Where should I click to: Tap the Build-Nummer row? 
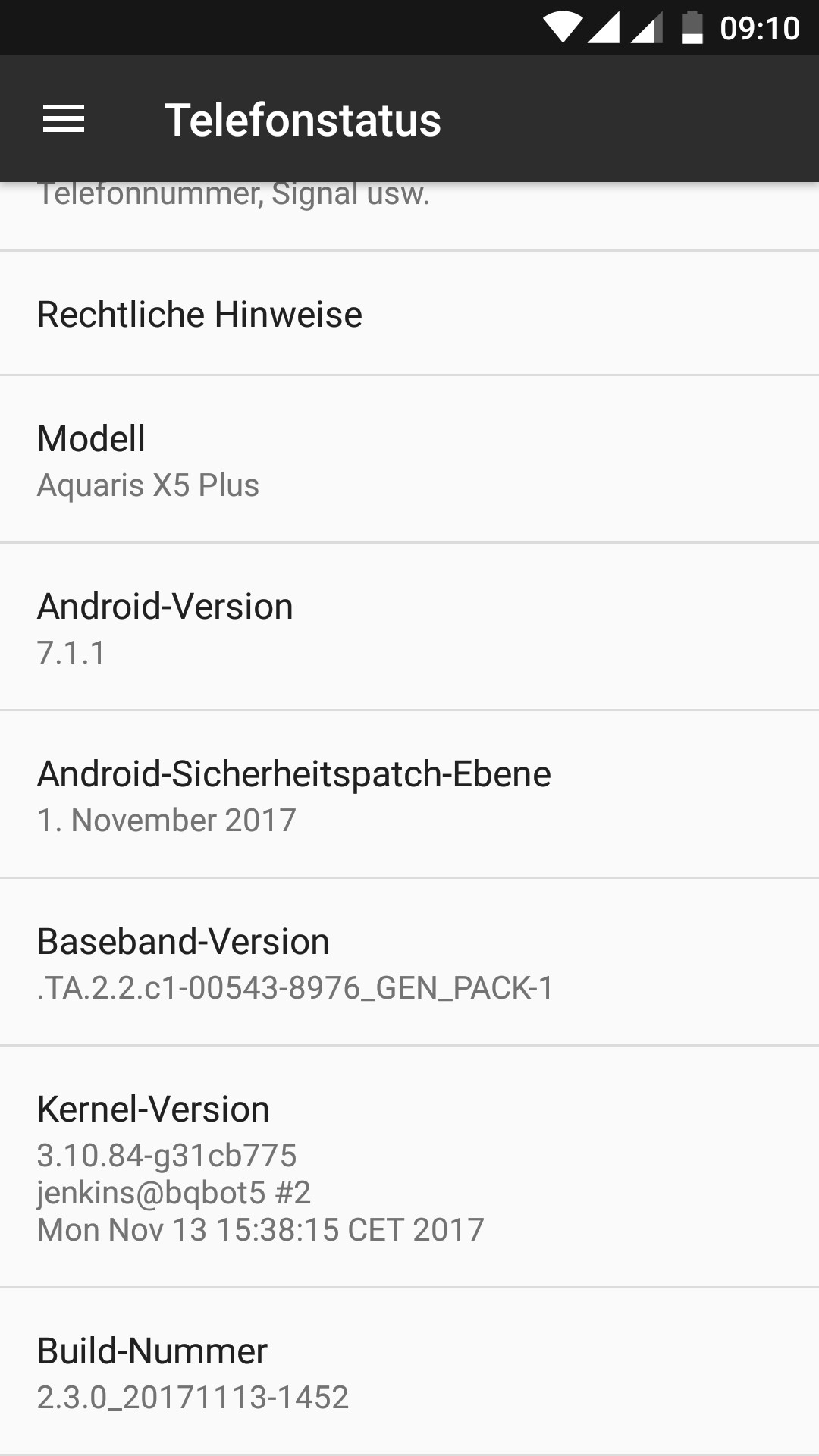tap(409, 1373)
